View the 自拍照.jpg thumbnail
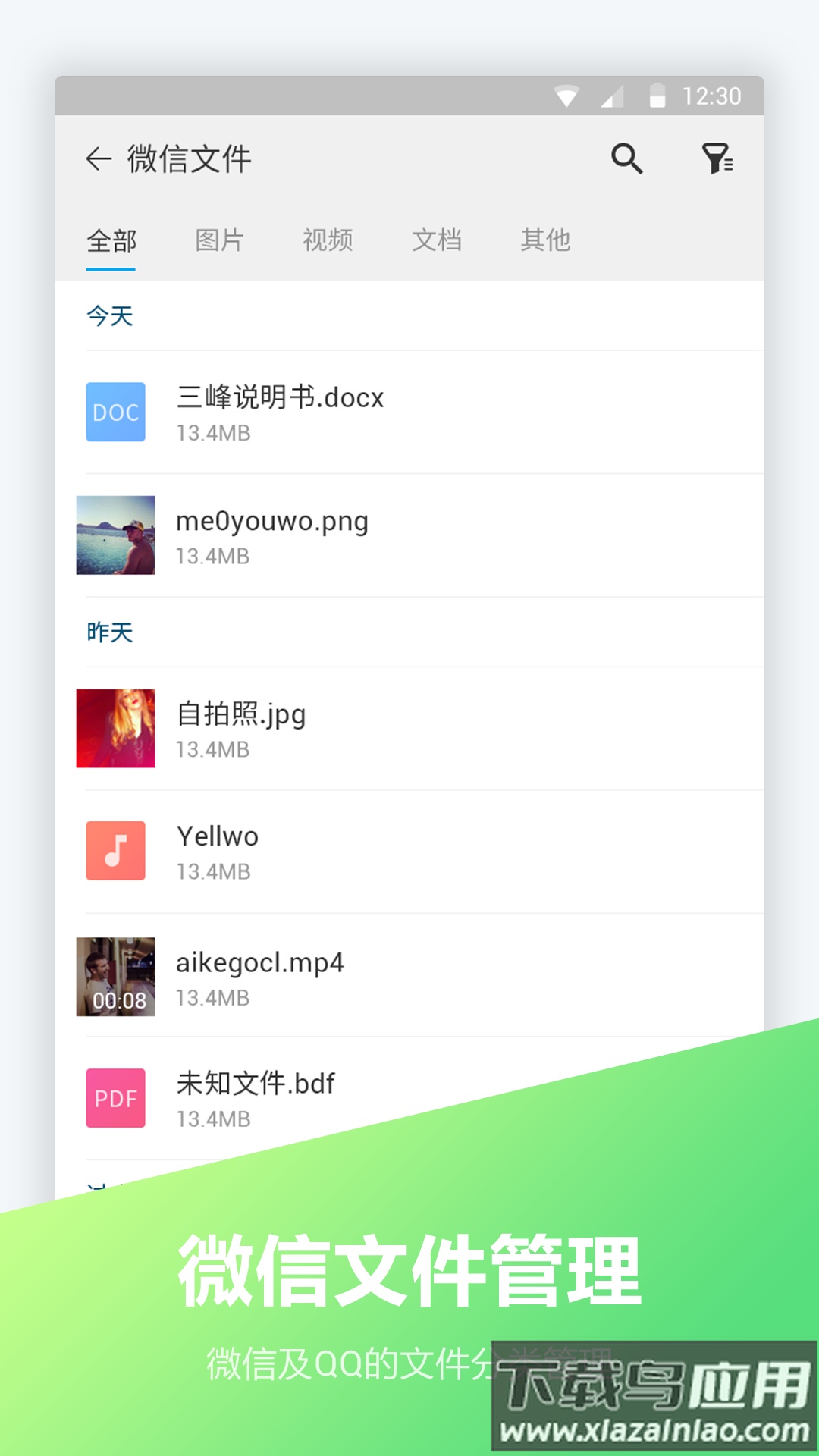 tap(115, 728)
